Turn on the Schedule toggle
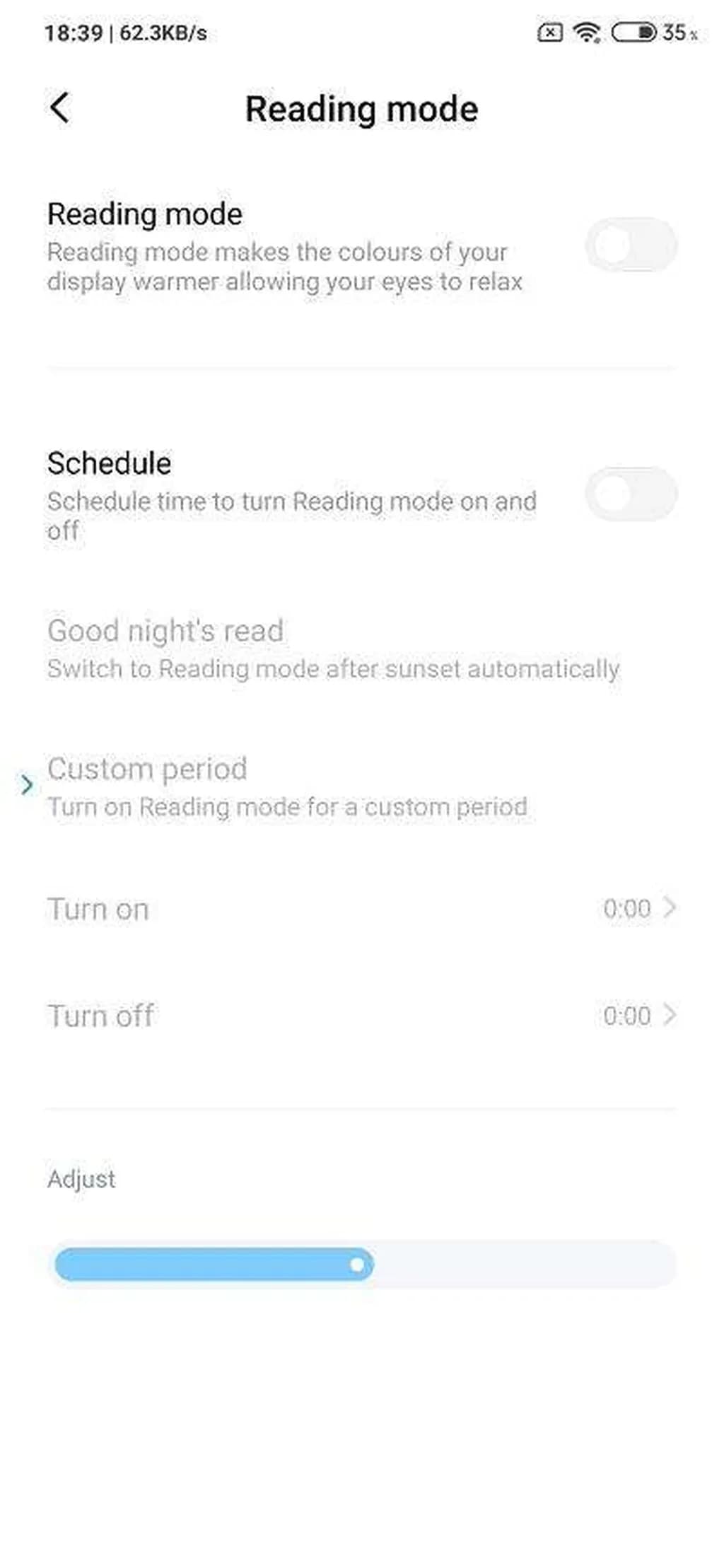724x1568 pixels. coord(631,494)
